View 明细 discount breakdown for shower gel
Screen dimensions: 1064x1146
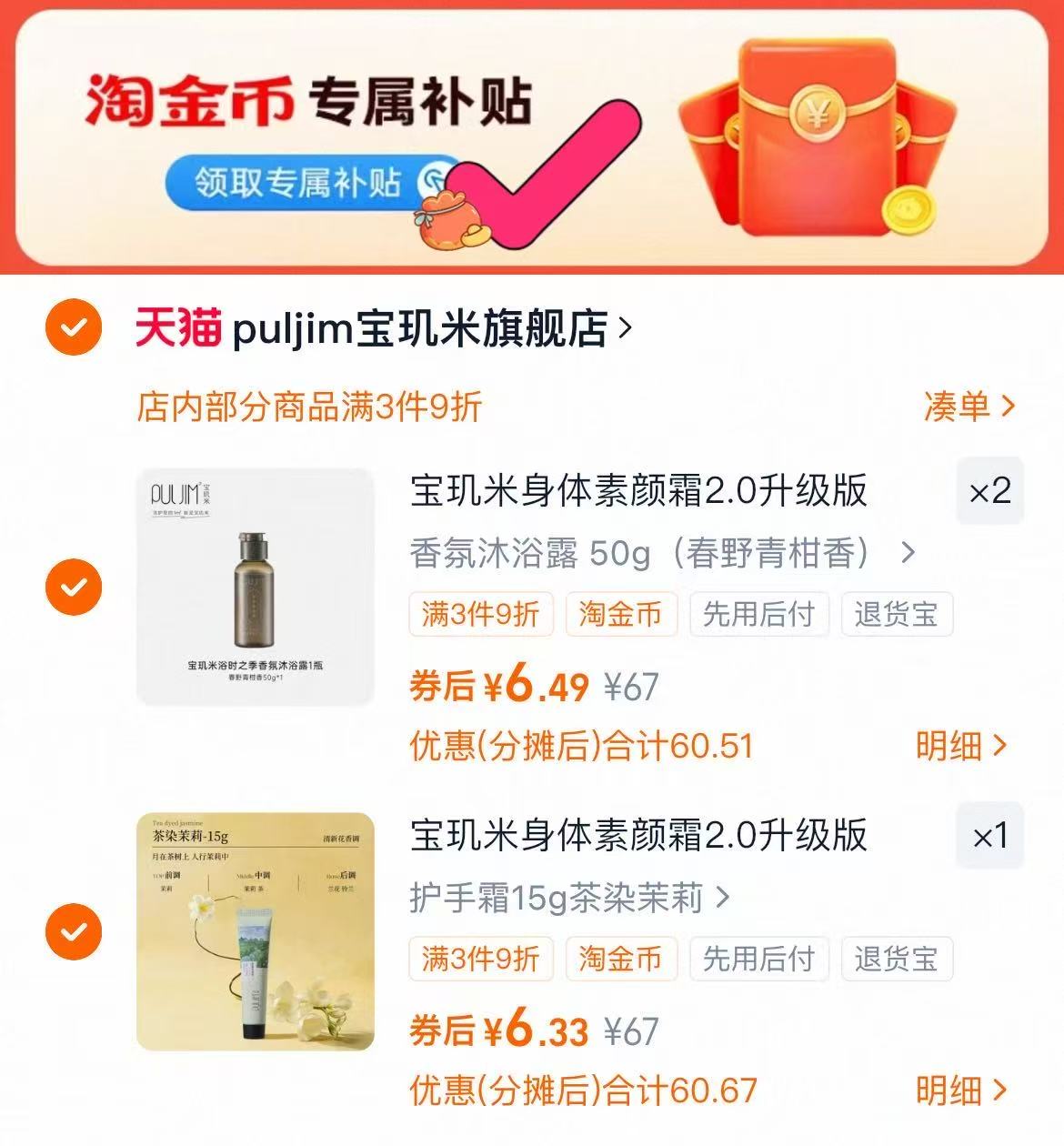(x=959, y=746)
